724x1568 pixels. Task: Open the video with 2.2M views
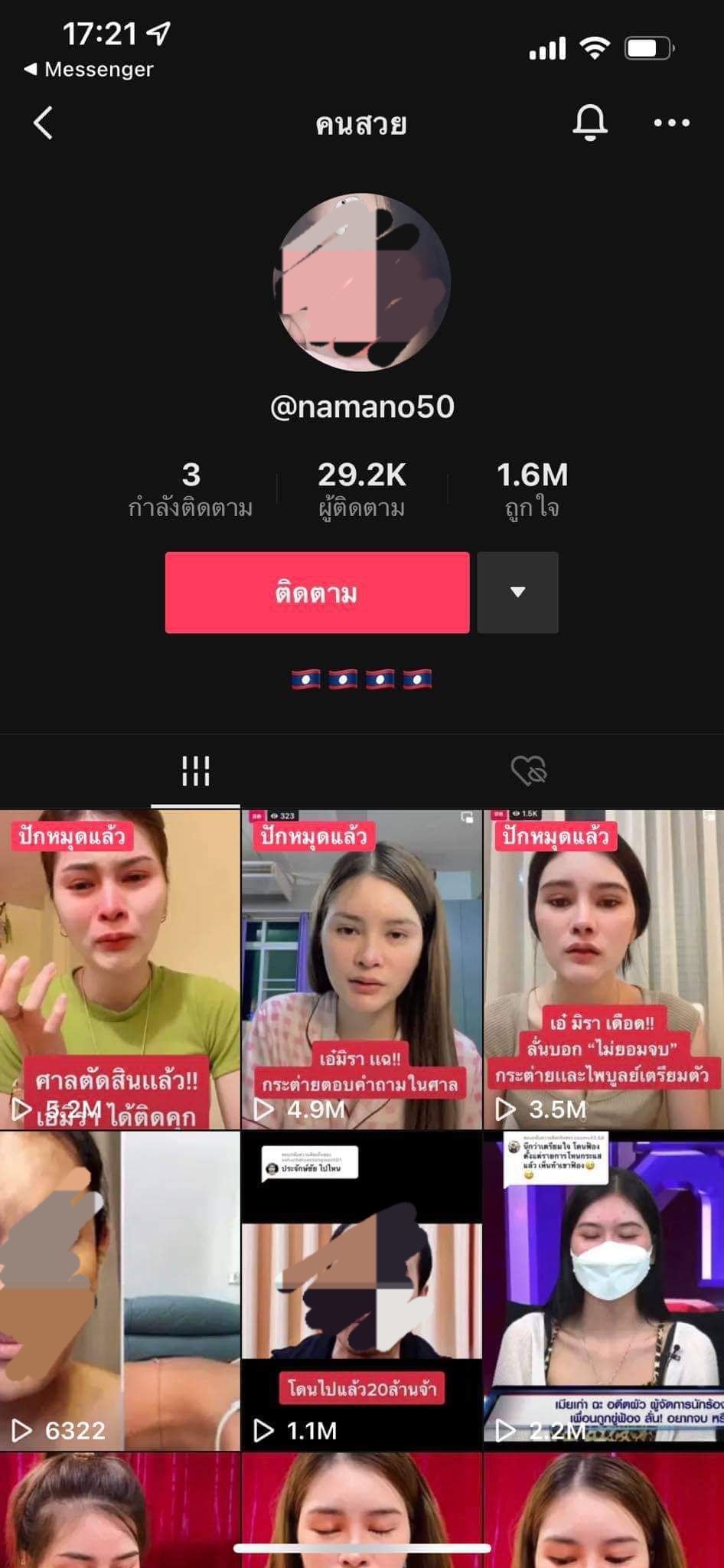click(604, 1291)
